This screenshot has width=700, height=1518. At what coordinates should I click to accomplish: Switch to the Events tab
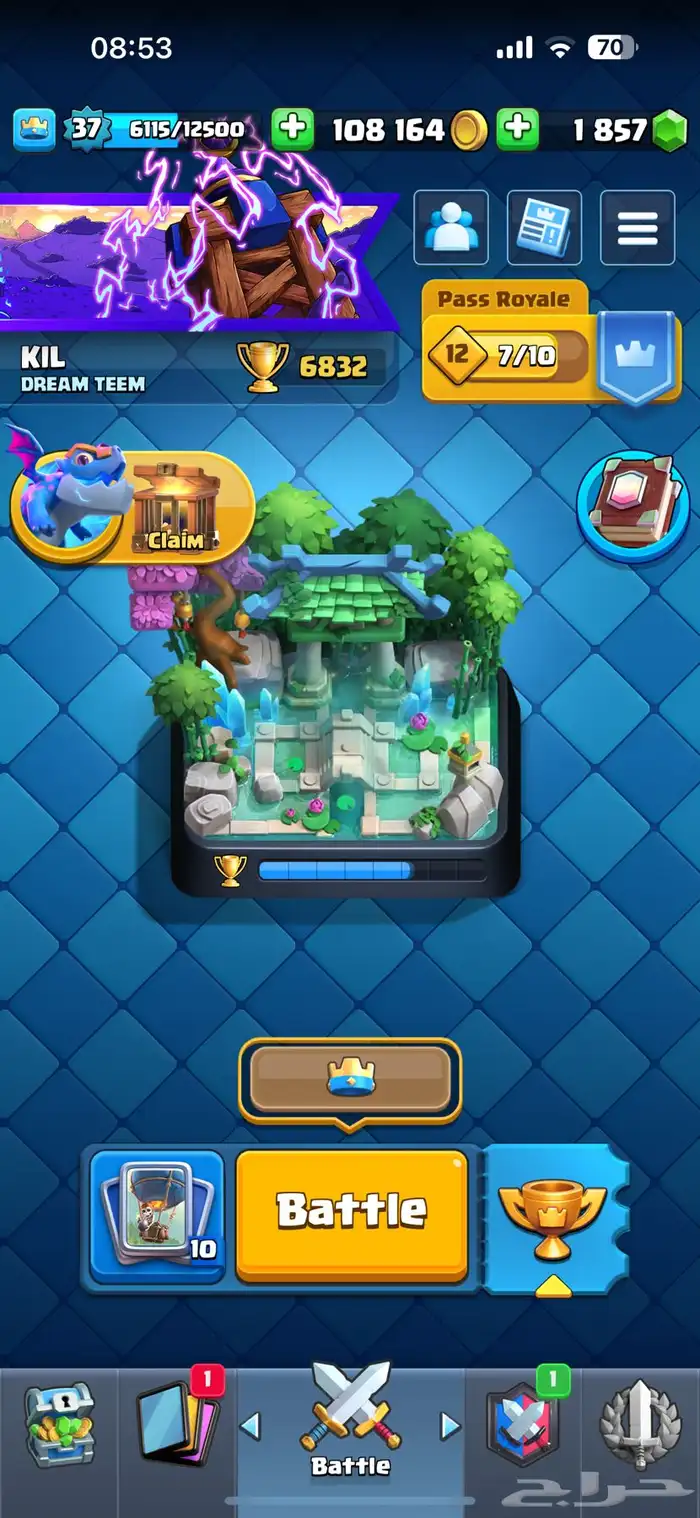(640, 1424)
